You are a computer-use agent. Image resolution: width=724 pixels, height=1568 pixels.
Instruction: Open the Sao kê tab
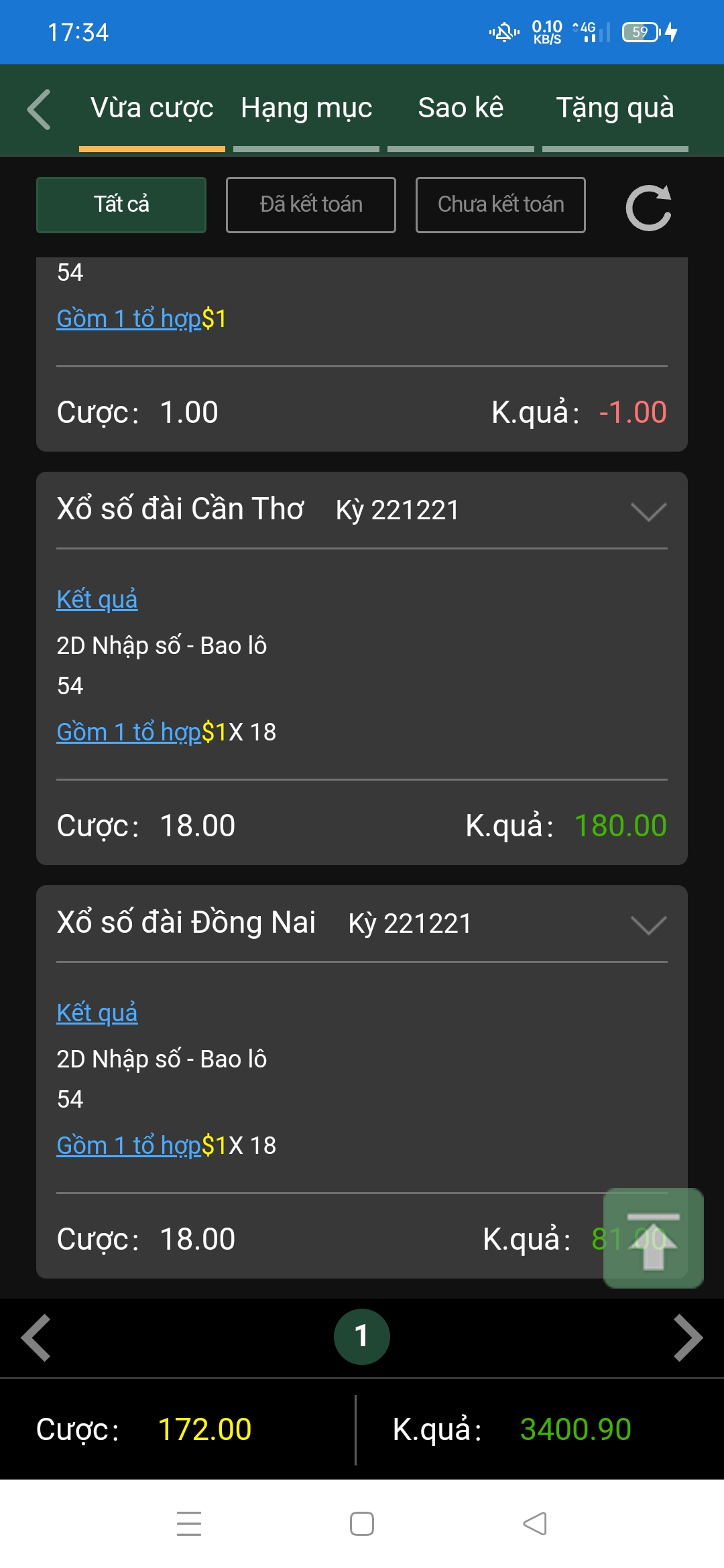[x=461, y=109]
